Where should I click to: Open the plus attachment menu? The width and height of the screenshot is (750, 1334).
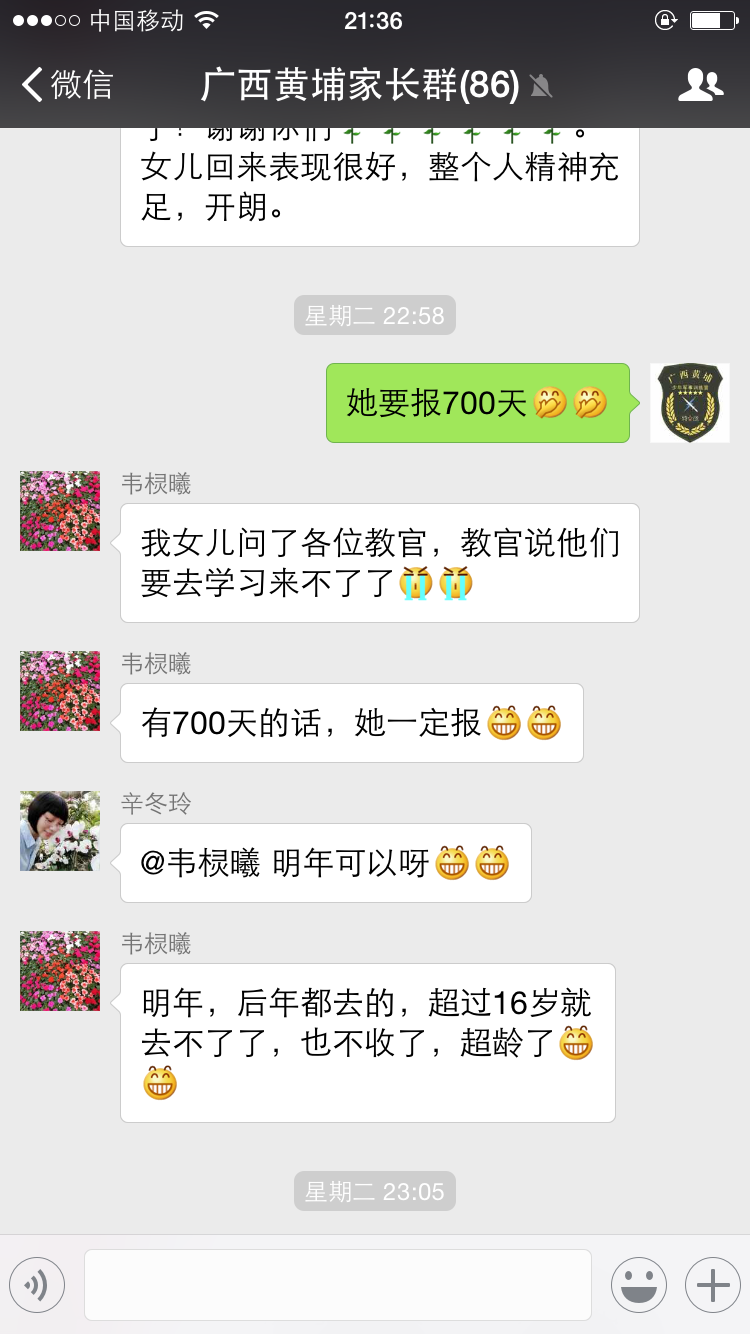coord(712,1285)
